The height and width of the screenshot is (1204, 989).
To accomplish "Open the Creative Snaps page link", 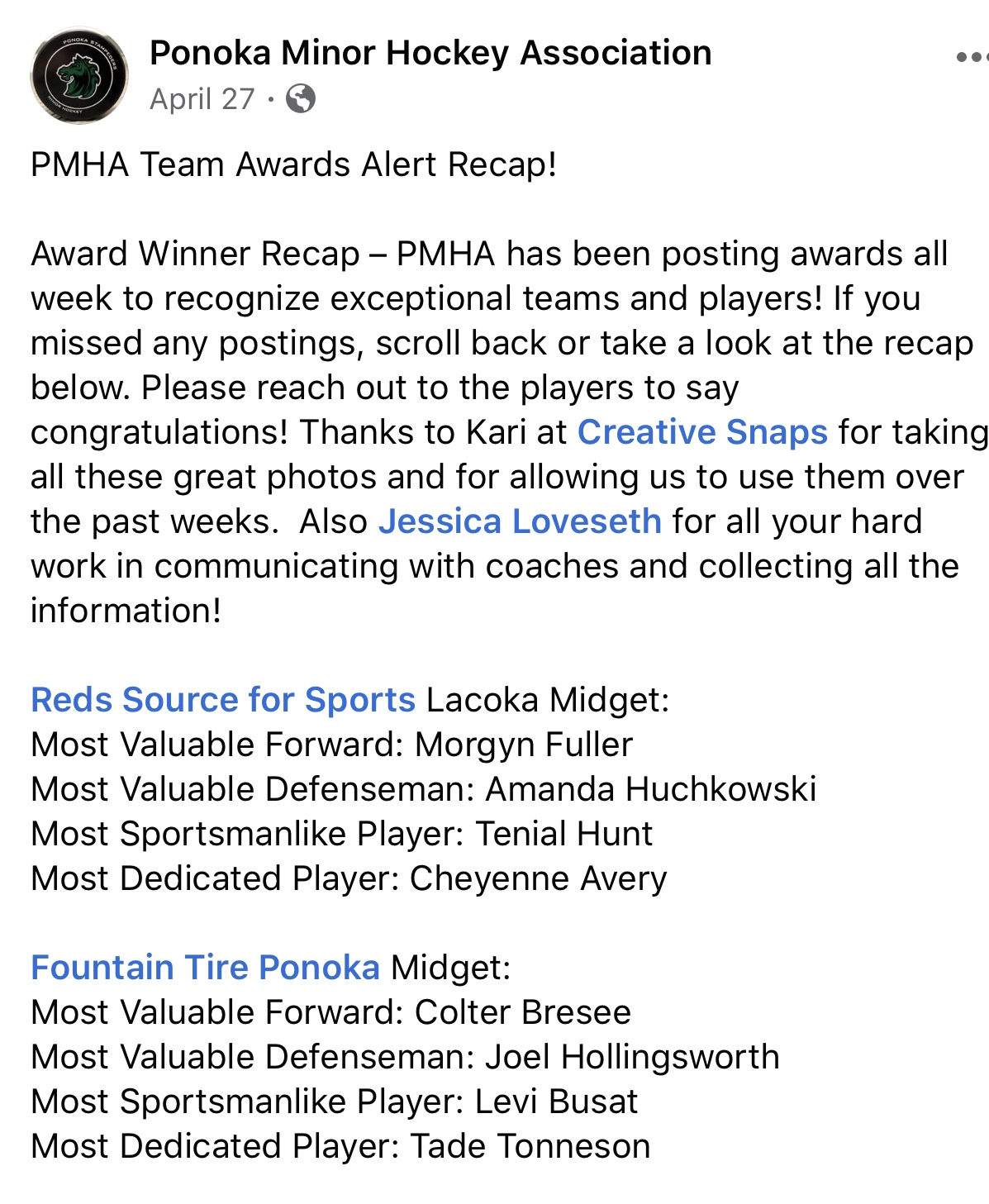I will pyautogui.click(x=702, y=432).
